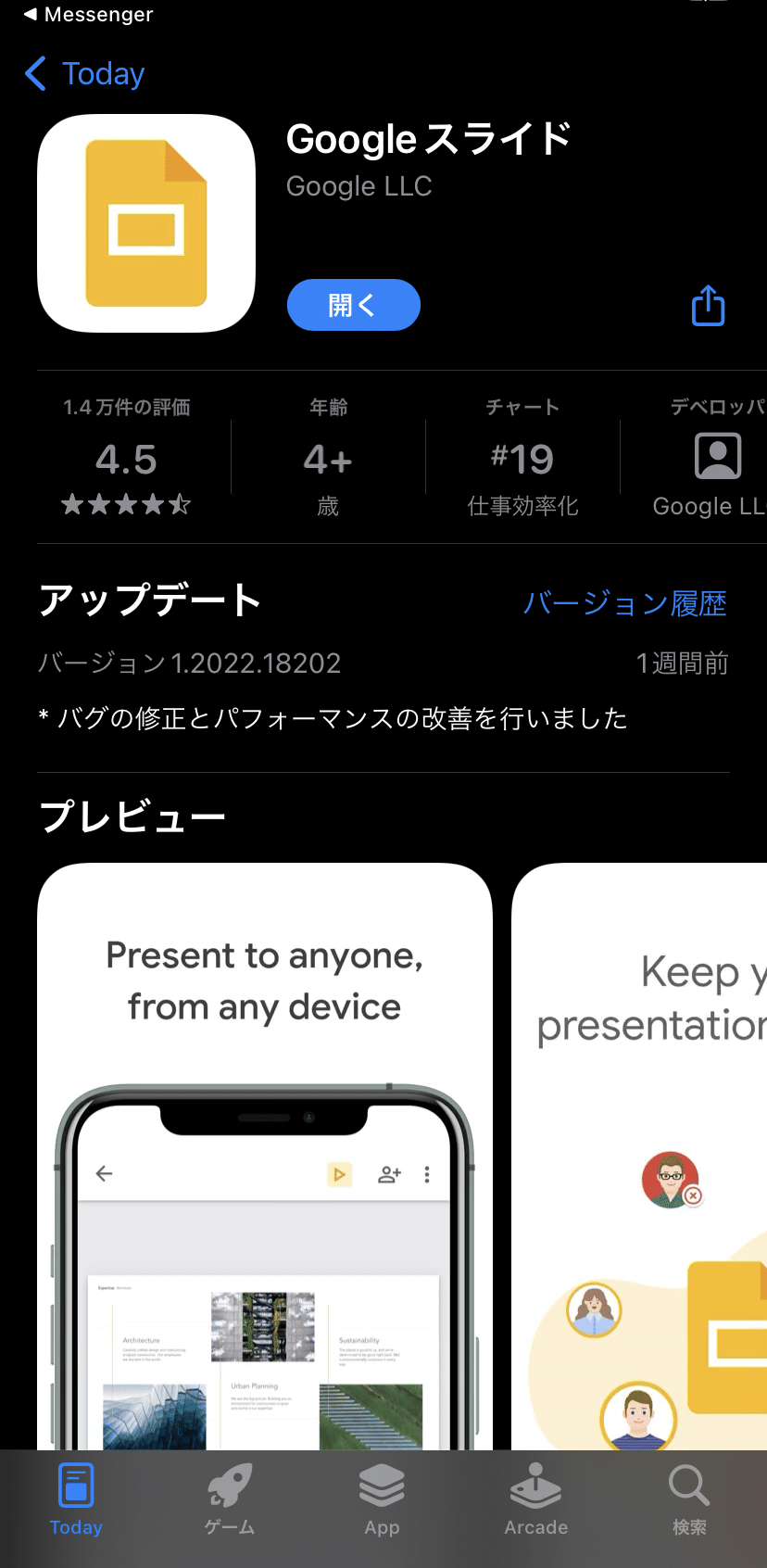Open the "Present to anyone" preview screenshot
Screen dimensions: 767x1568
[265, 1156]
